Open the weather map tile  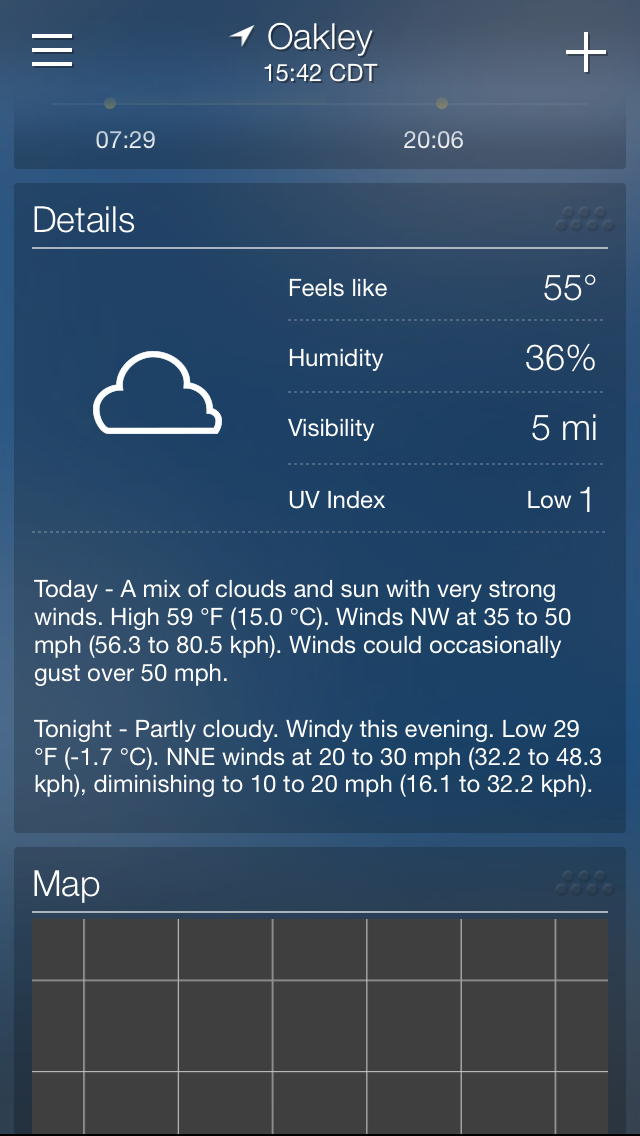pos(320,1025)
